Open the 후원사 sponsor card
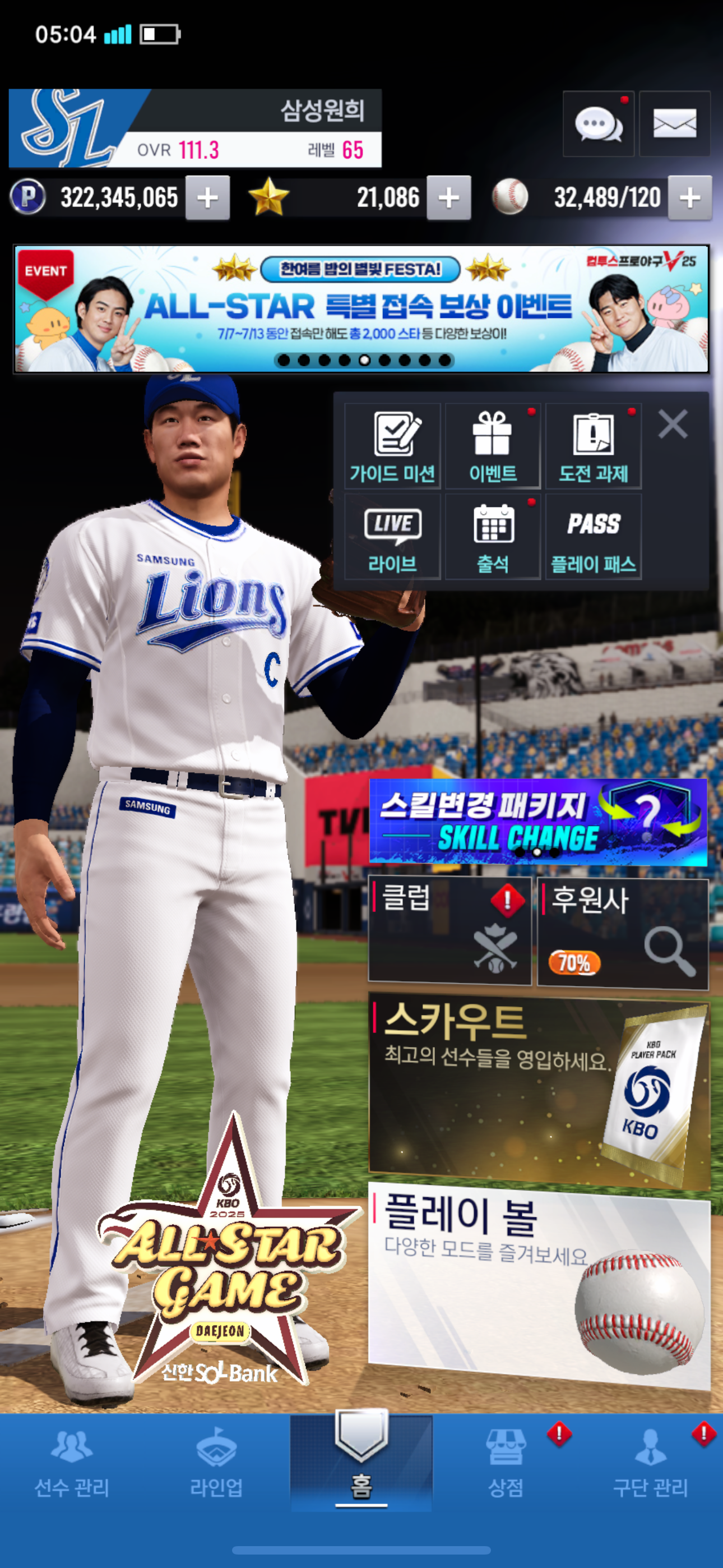The height and width of the screenshot is (1568, 723). coord(623,933)
